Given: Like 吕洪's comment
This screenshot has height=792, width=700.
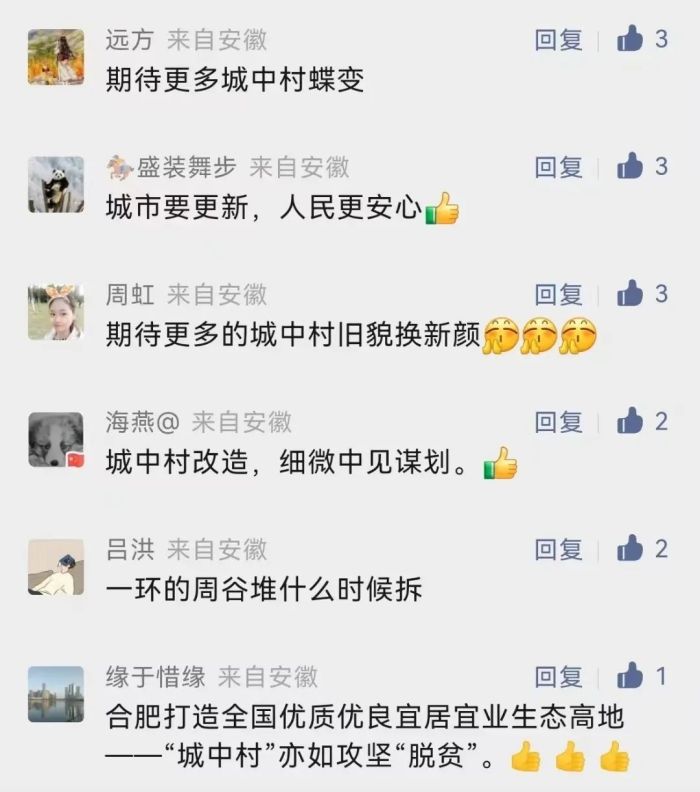Looking at the screenshot, I should [630, 549].
